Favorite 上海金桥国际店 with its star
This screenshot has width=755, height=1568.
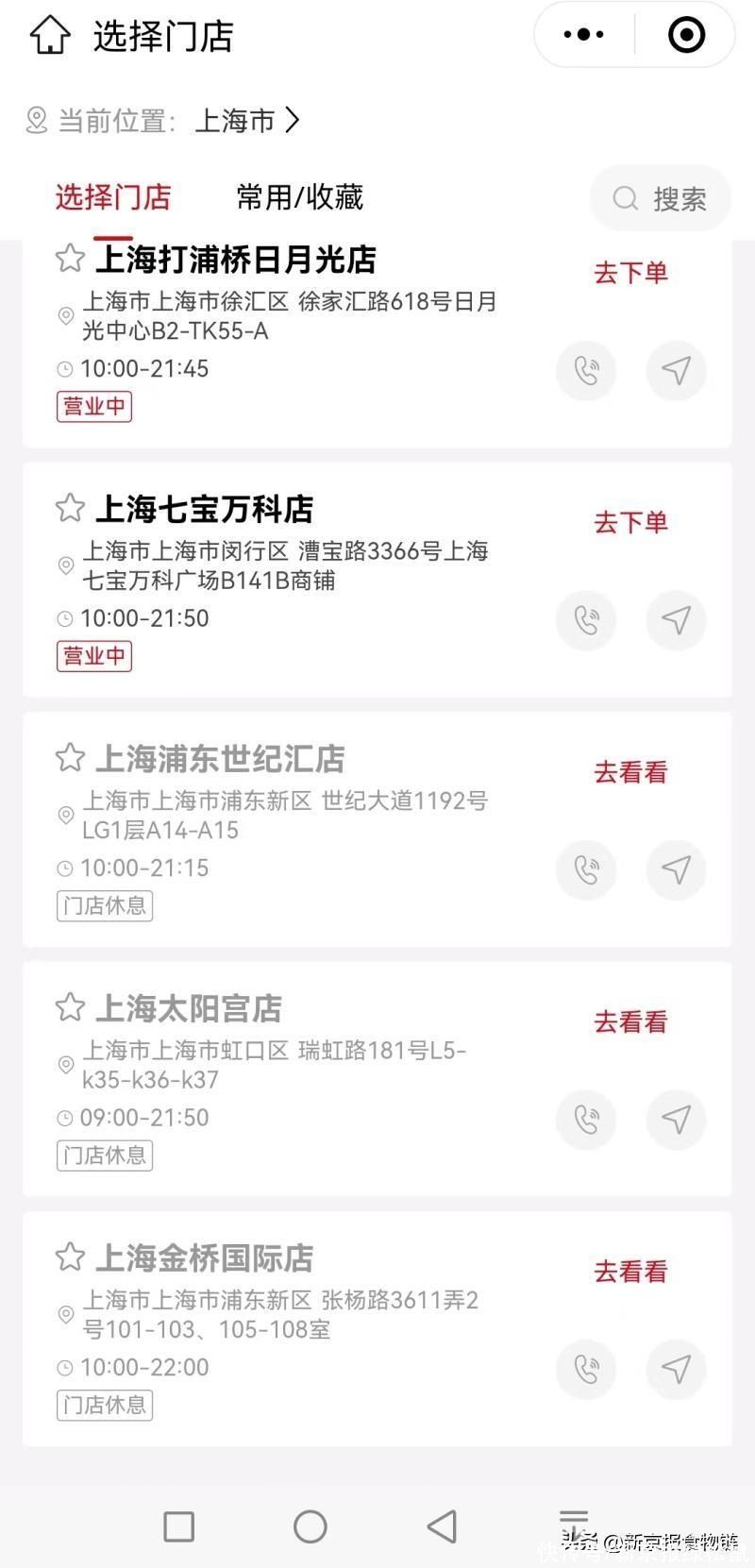(x=70, y=1256)
